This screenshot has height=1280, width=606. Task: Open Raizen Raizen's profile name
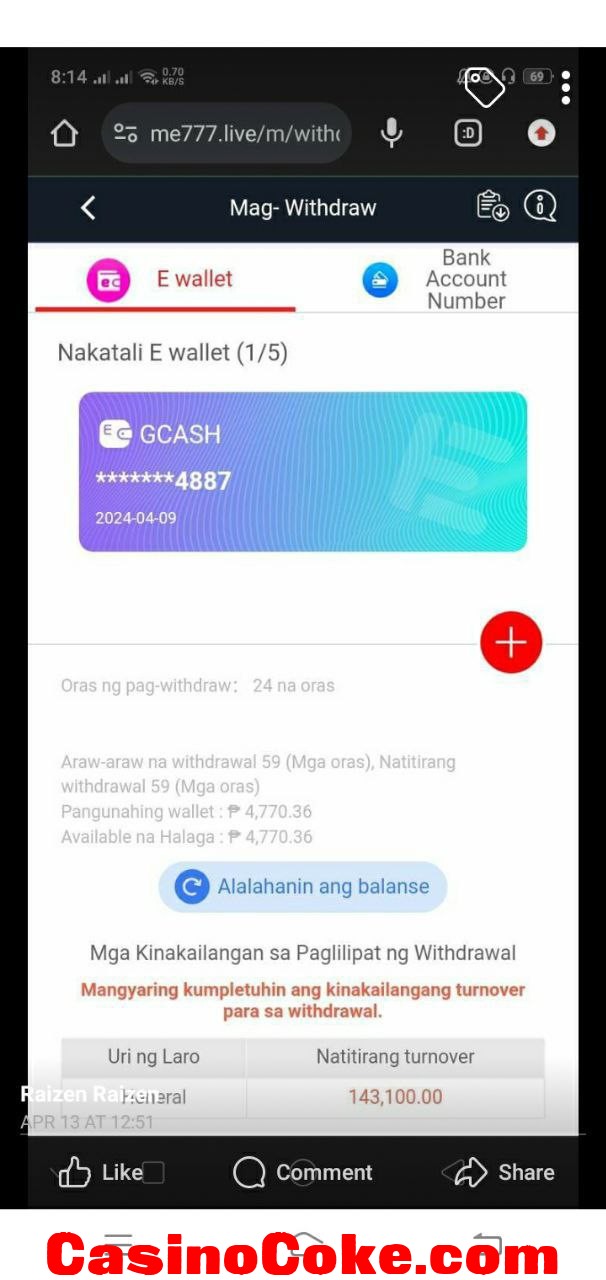(x=89, y=1094)
